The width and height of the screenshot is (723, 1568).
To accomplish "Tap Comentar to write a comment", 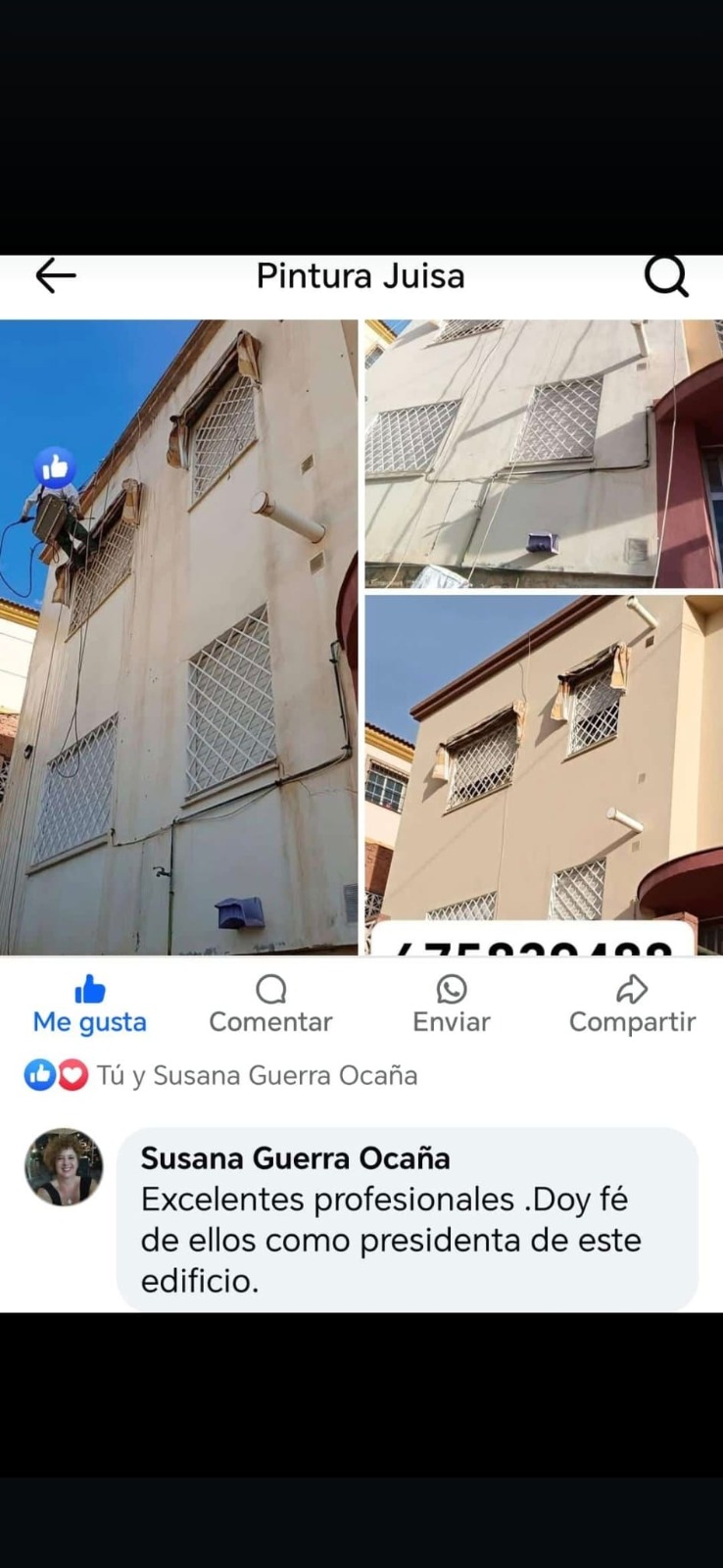I will 270,1005.
